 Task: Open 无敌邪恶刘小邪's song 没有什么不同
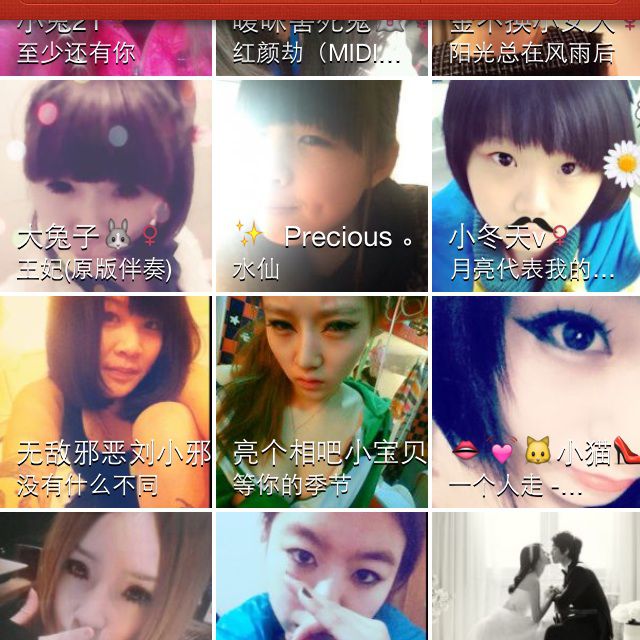105,402
